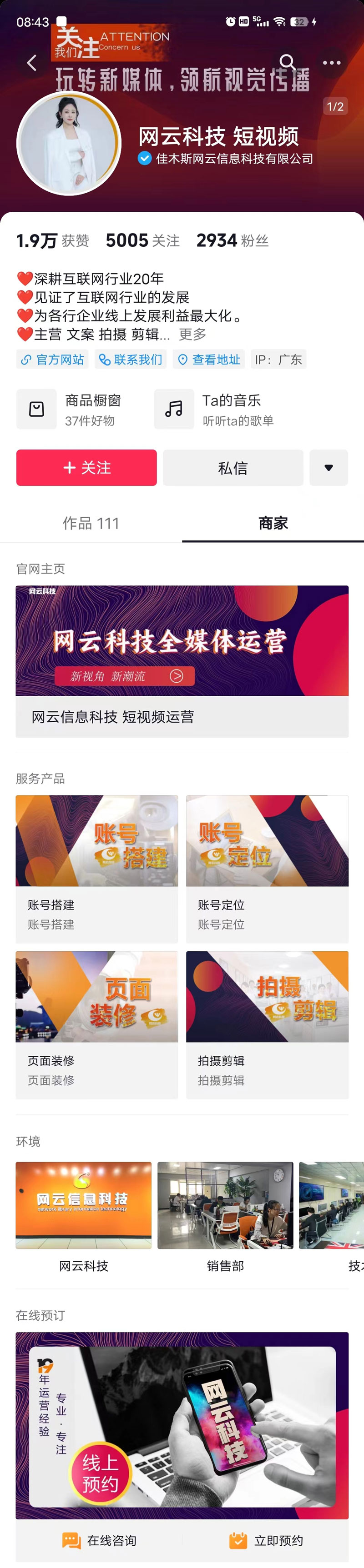Open search from the header
The height and width of the screenshot is (1568, 364).
point(287,62)
